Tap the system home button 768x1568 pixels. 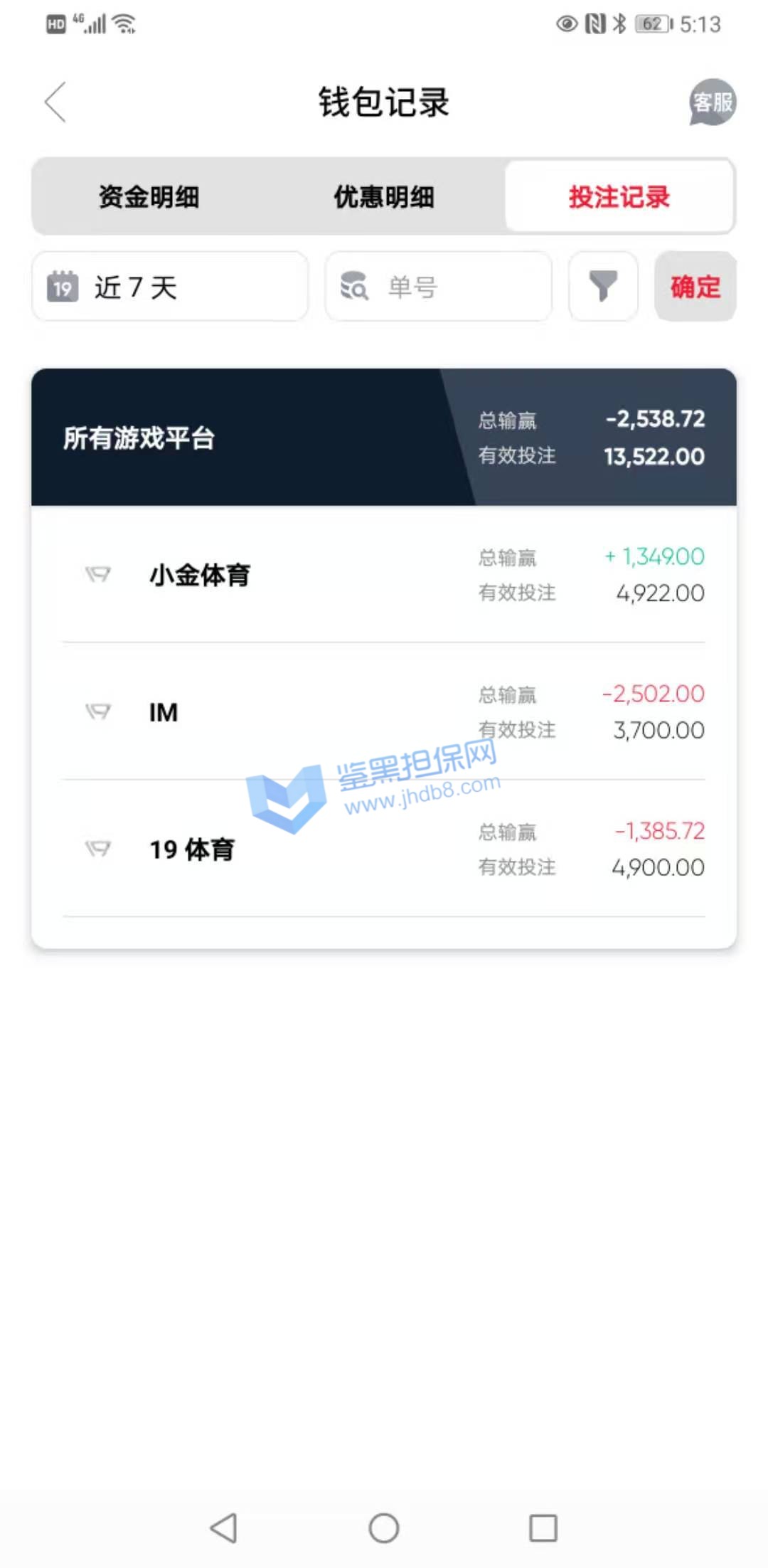point(384,1527)
